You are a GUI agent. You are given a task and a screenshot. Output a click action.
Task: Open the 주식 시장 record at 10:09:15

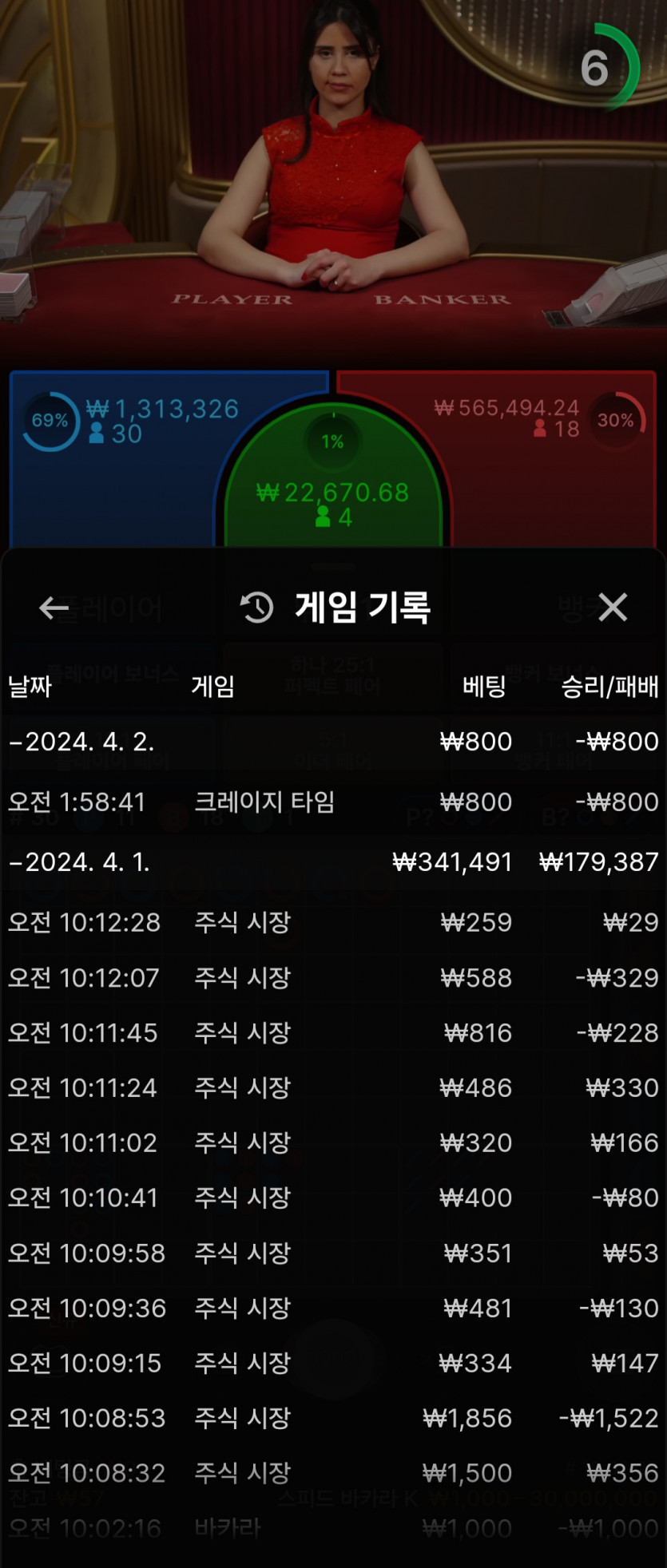click(332, 1364)
